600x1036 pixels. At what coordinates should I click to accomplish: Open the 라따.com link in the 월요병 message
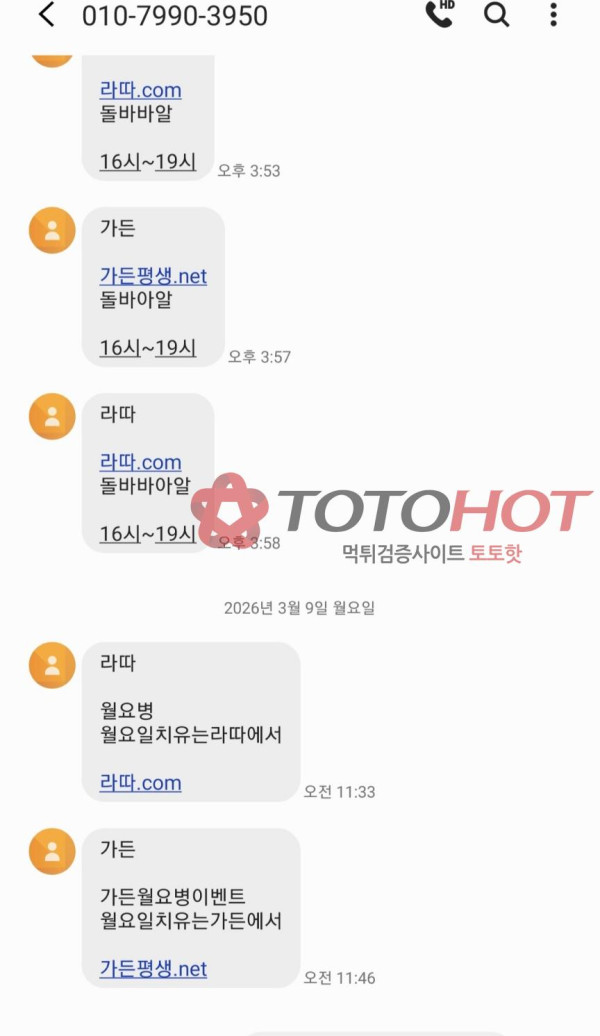140,782
